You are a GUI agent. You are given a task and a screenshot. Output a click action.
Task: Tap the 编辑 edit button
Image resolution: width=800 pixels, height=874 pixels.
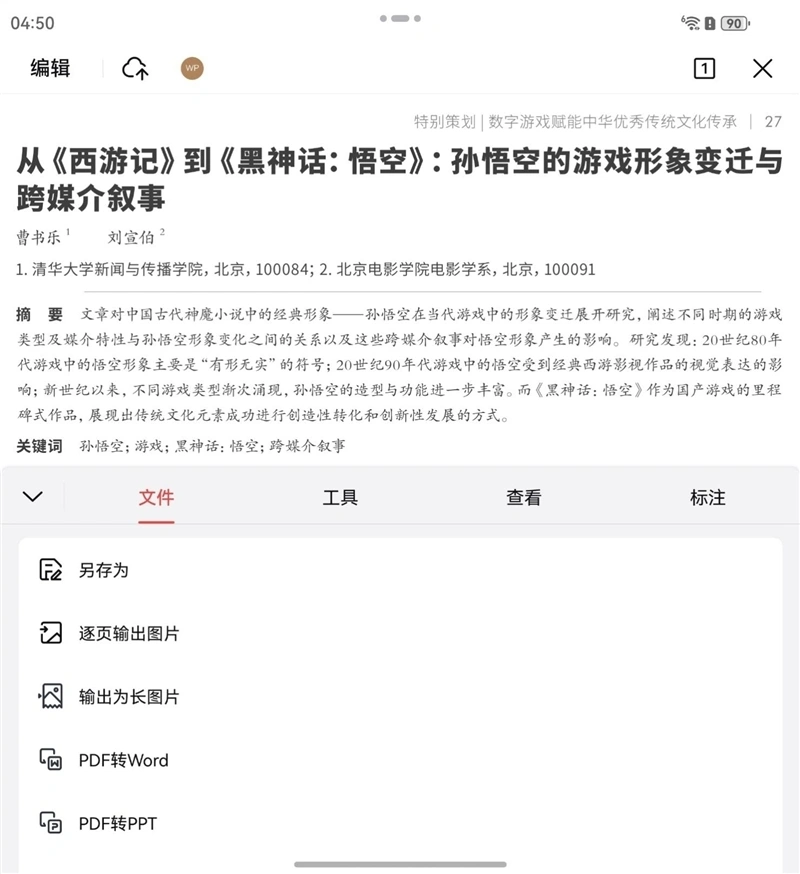tap(50, 68)
